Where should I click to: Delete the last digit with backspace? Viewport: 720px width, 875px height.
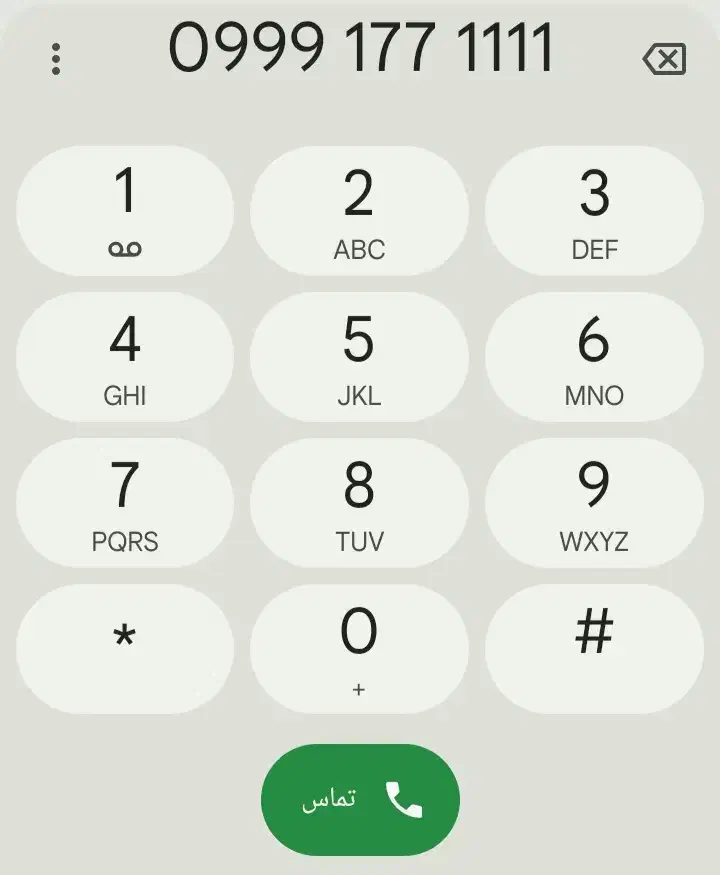tap(664, 60)
